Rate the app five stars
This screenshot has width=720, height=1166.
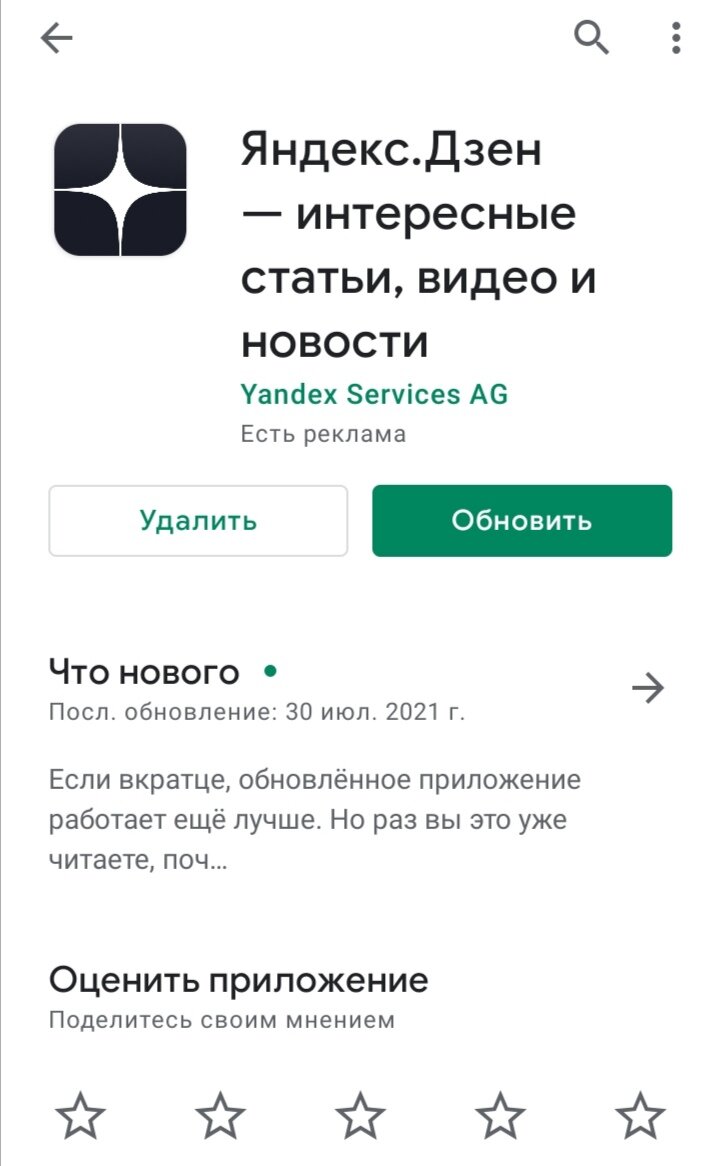coord(640,1115)
